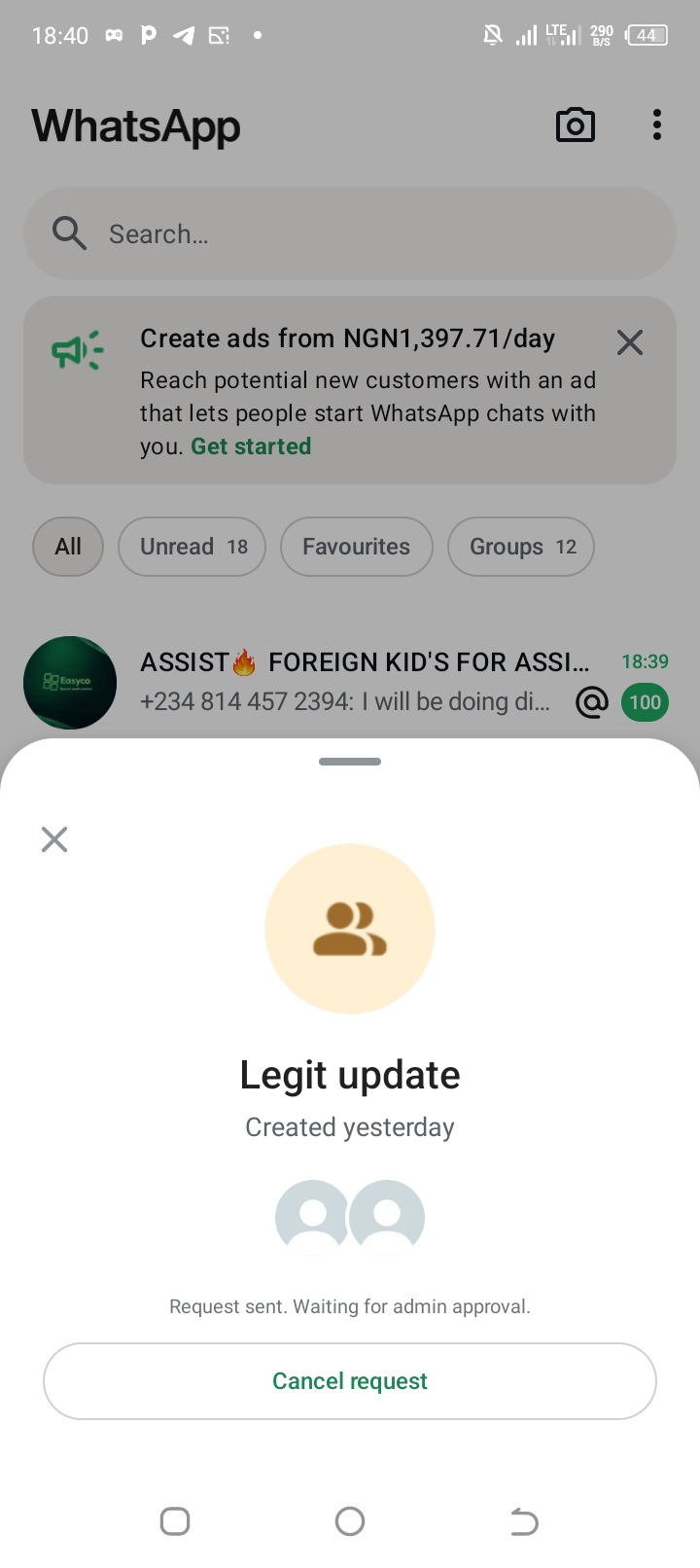Open the camera from the app bar
Image resolution: width=700 pixels, height=1568 pixels.
coord(575,125)
